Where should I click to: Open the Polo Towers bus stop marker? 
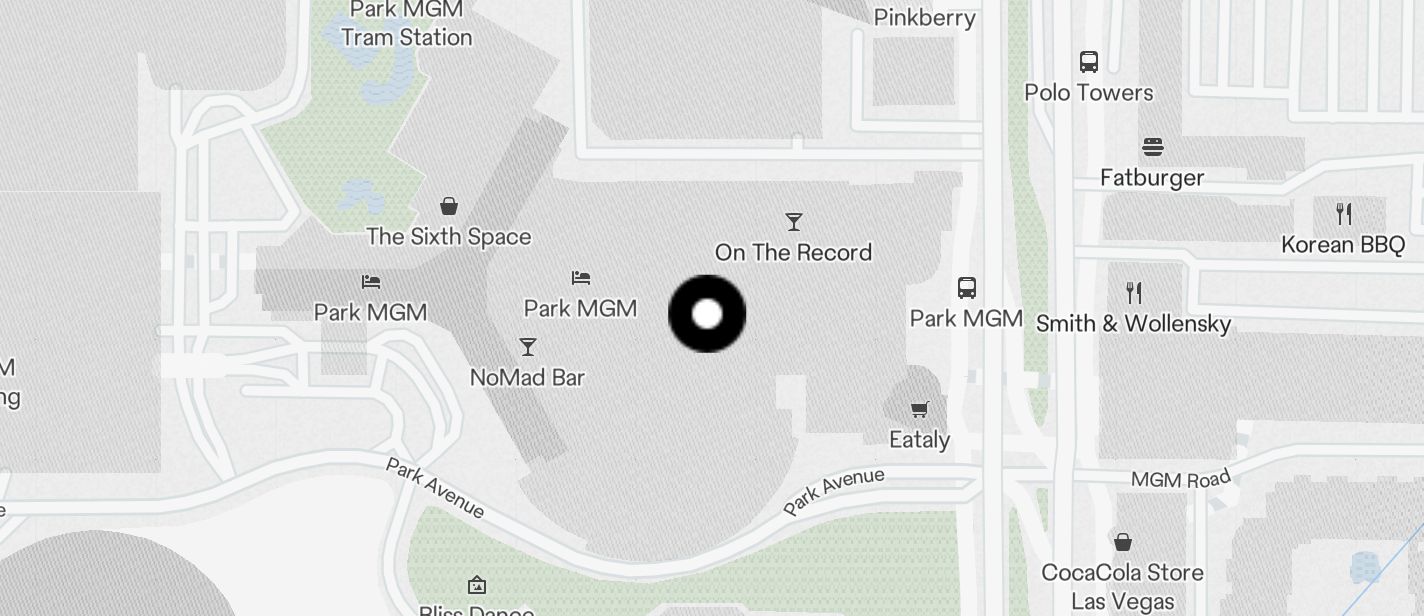click(x=1089, y=62)
